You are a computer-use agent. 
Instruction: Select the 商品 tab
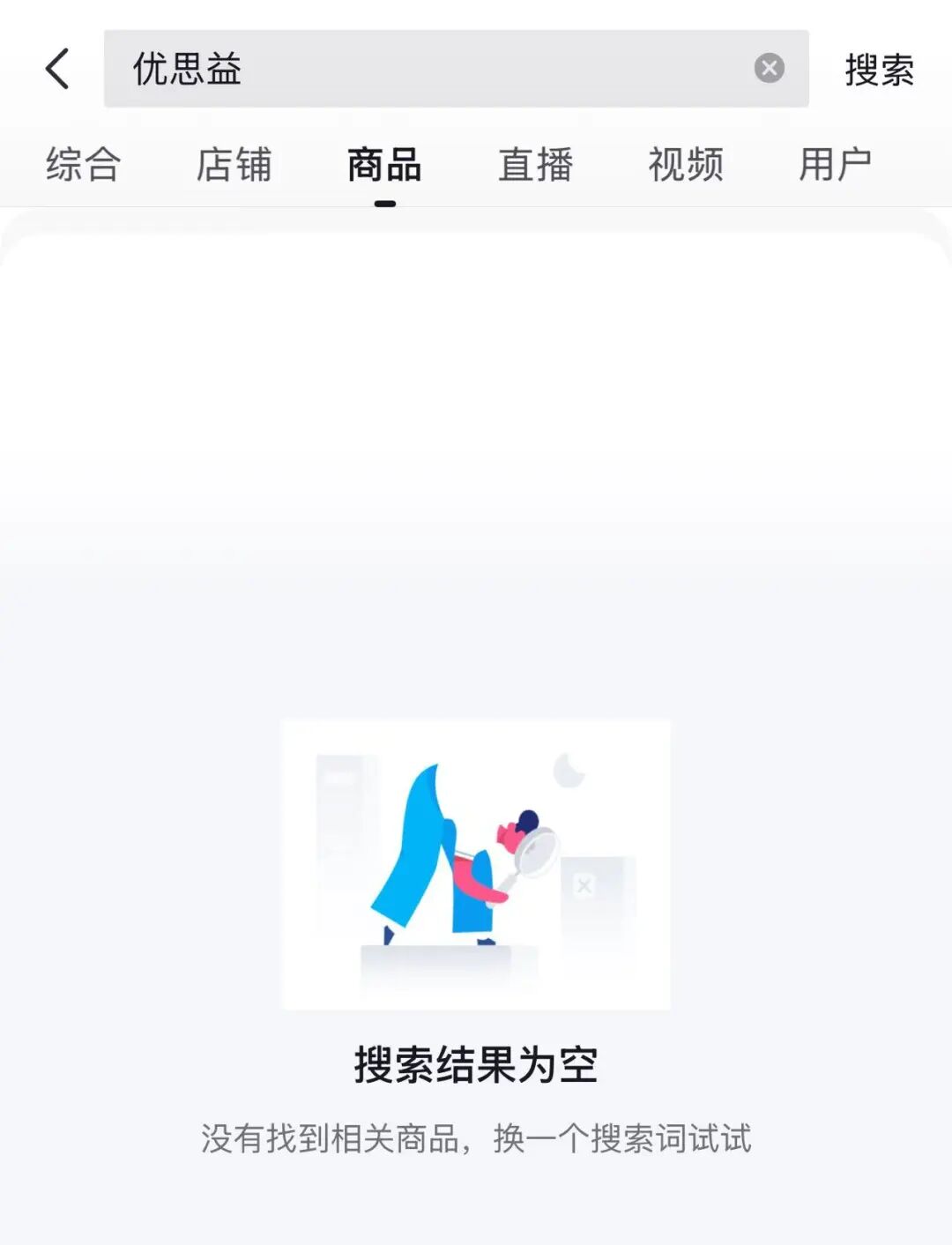coord(384,165)
